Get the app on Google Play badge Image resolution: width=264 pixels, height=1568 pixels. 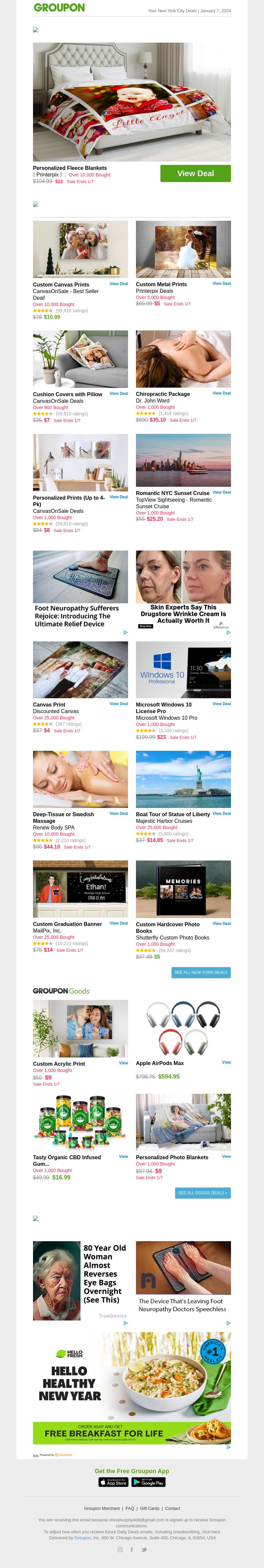pos(148,1482)
